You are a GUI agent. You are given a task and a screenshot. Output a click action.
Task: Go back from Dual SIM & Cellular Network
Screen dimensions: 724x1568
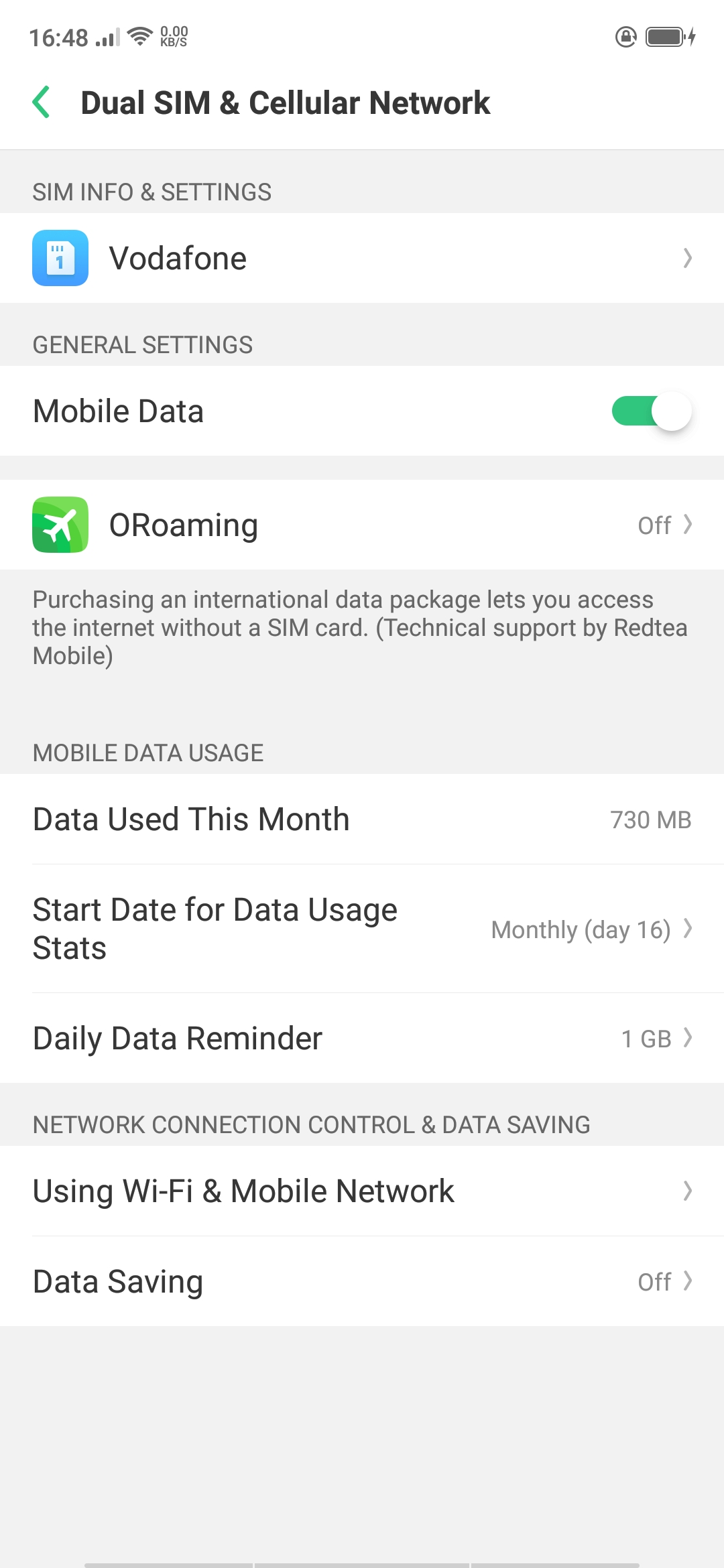(x=42, y=103)
